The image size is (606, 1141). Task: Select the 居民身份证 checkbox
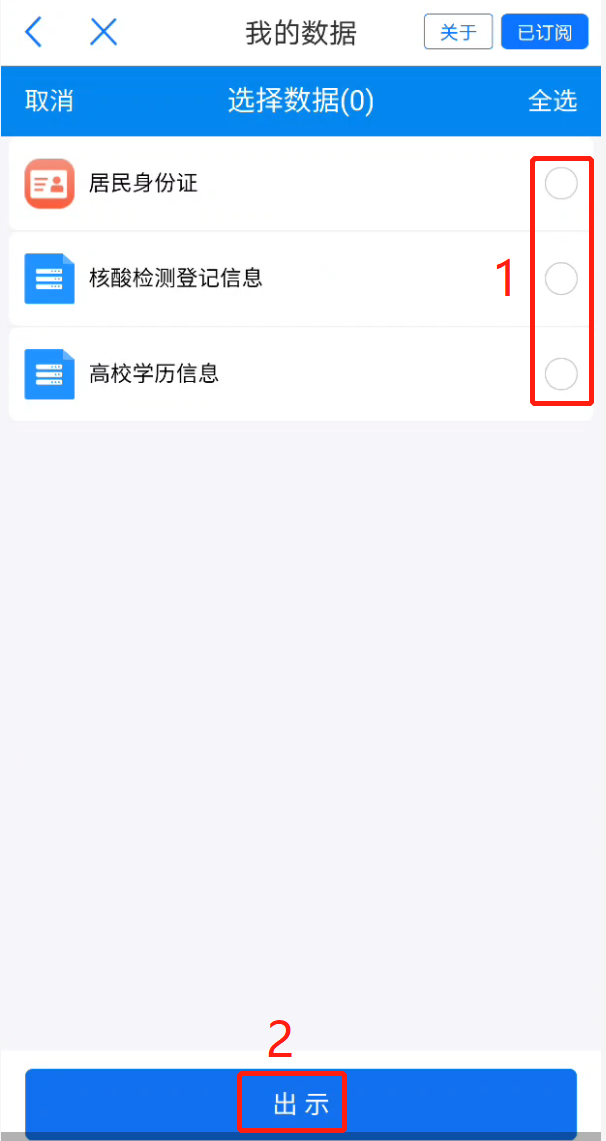point(561,184)
